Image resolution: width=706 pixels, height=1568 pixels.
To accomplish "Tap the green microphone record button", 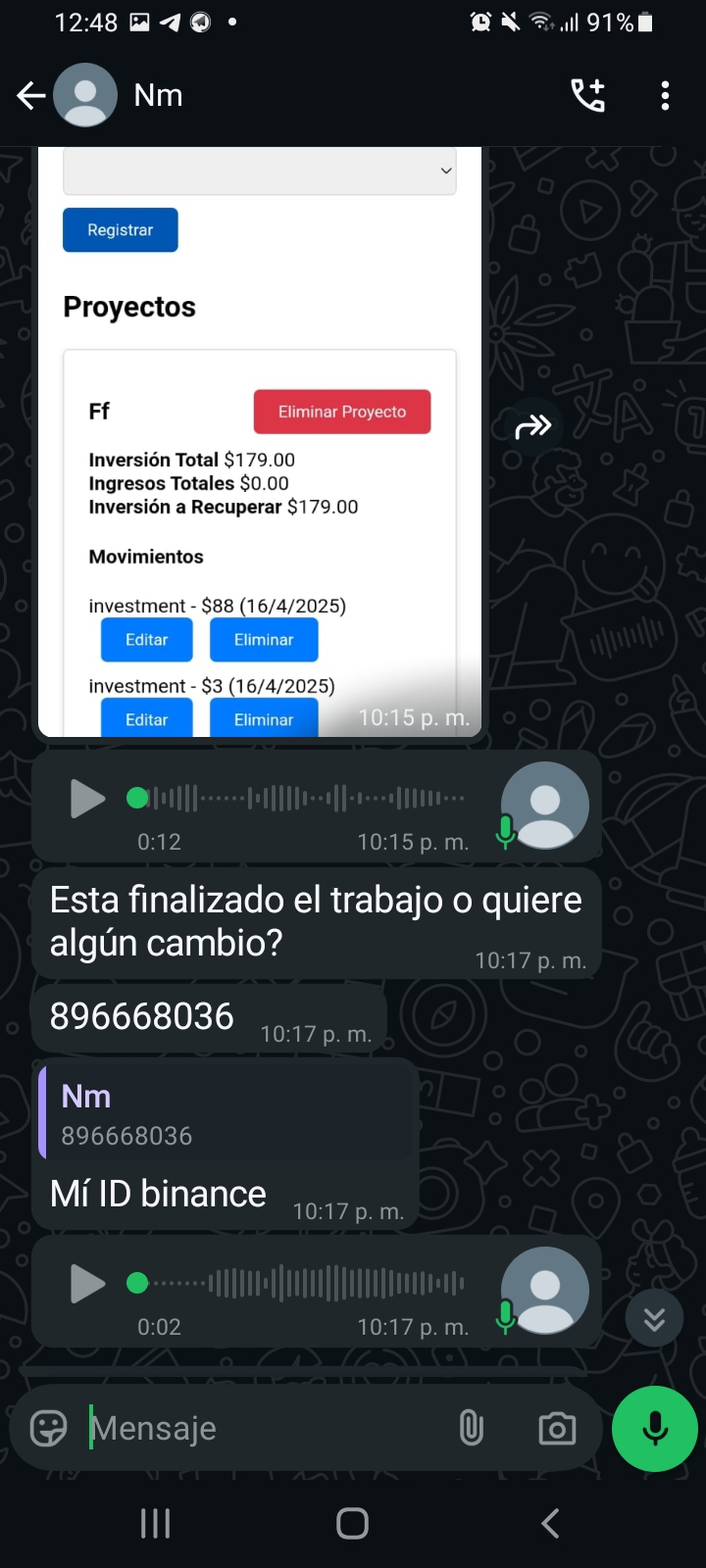I will point(655,1429).
